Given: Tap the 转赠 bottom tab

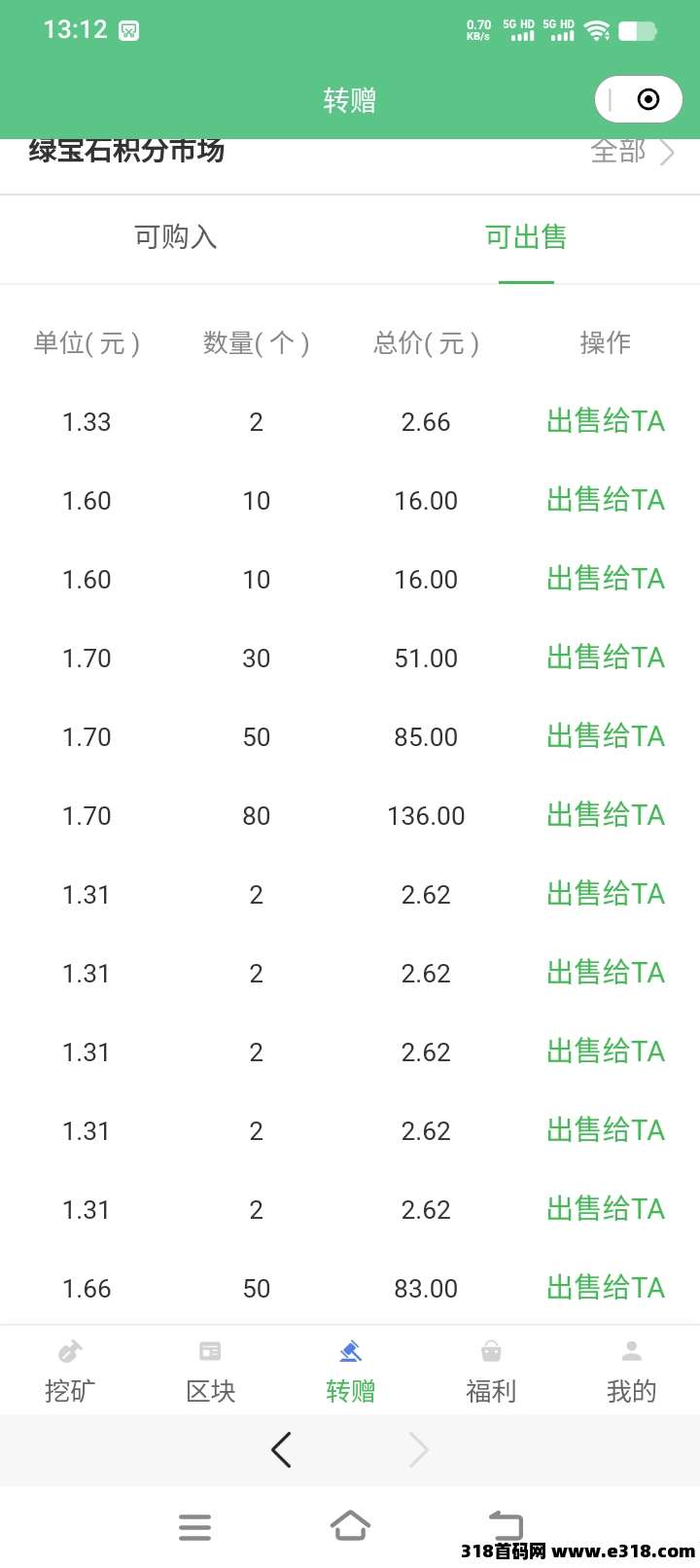Looking at the screenshot, I should [x=351, y=1372].
